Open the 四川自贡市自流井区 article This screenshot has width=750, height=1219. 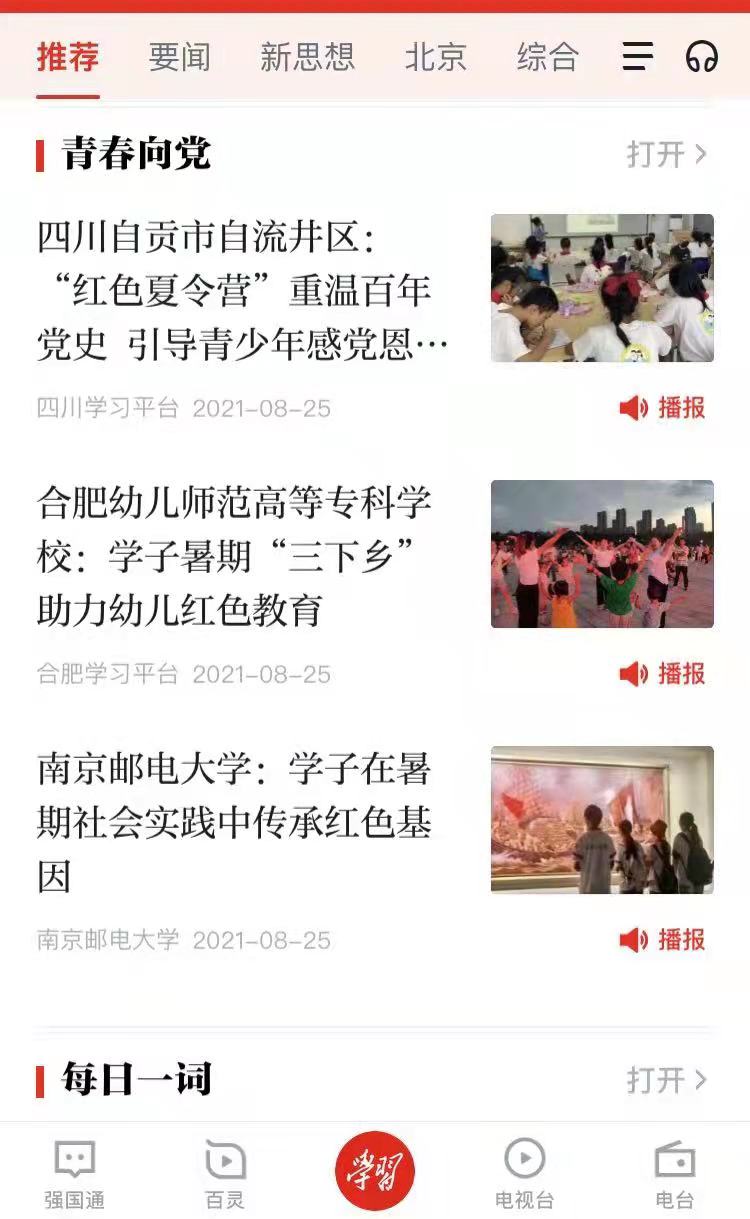(x=242, y=291)
